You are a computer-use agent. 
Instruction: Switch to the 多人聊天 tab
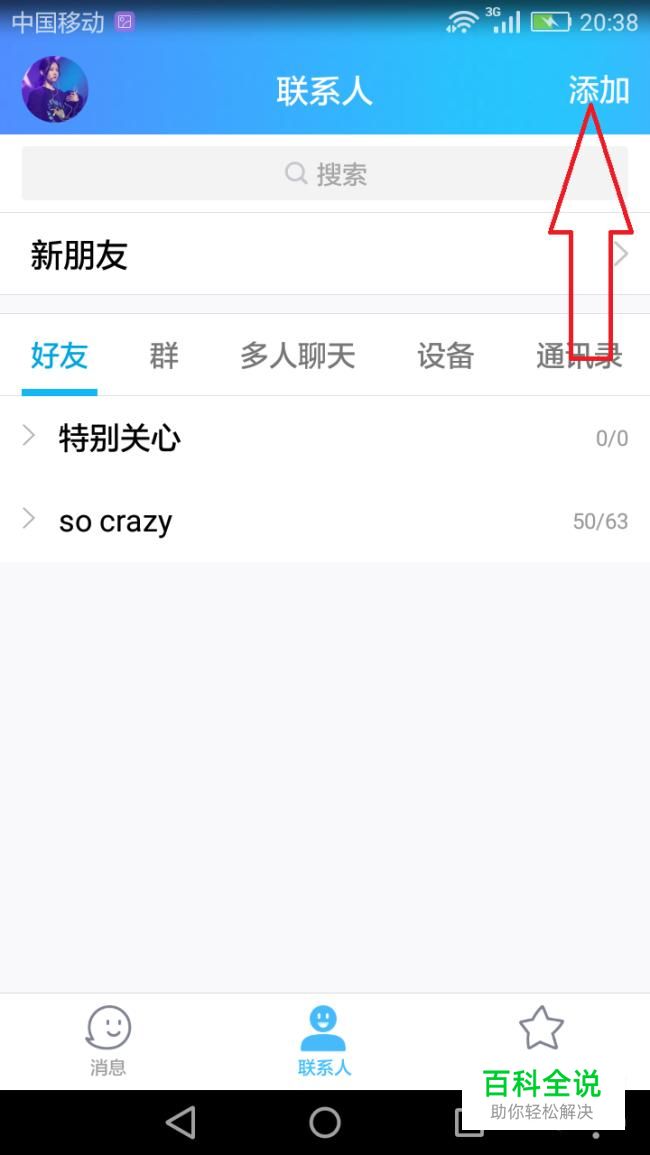pos(297,356)
